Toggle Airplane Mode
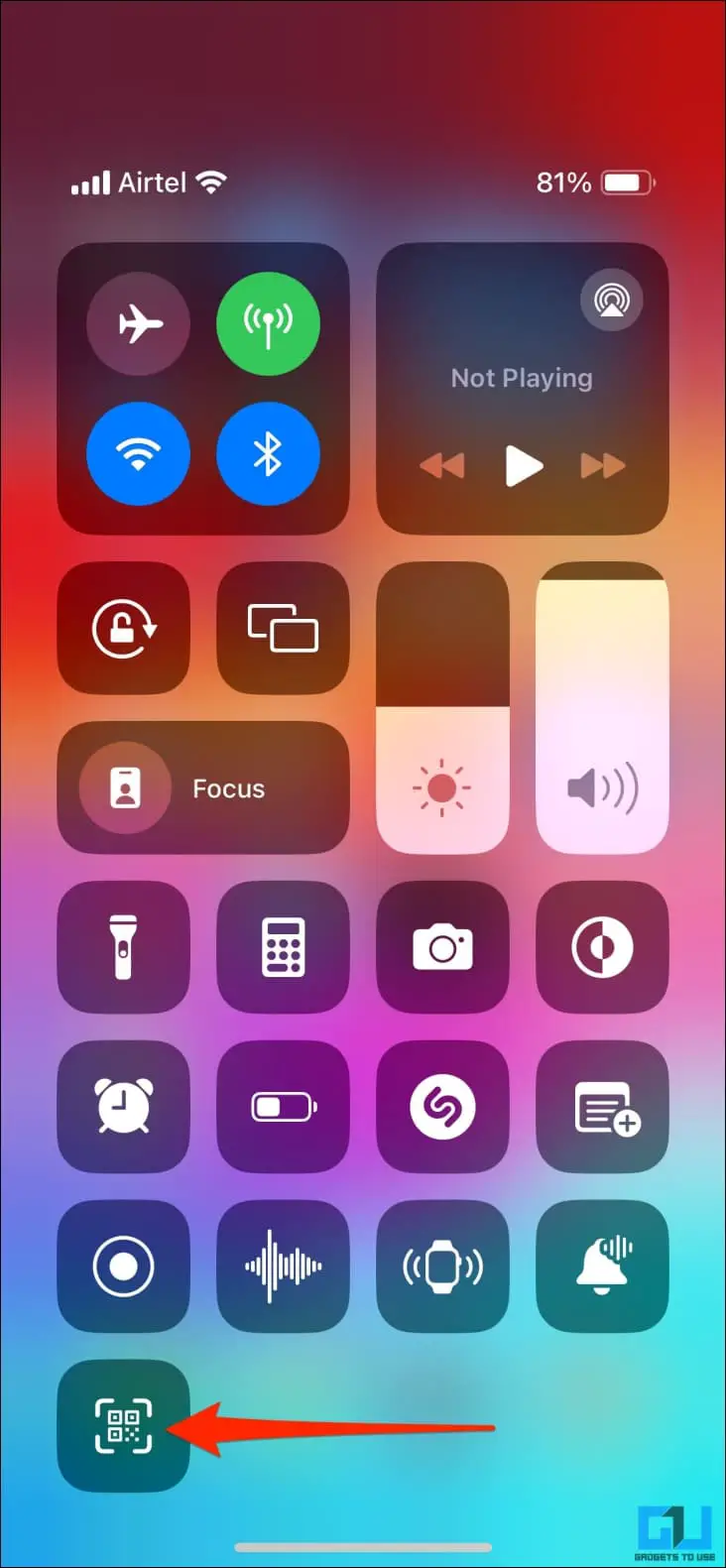 [139, 323]
